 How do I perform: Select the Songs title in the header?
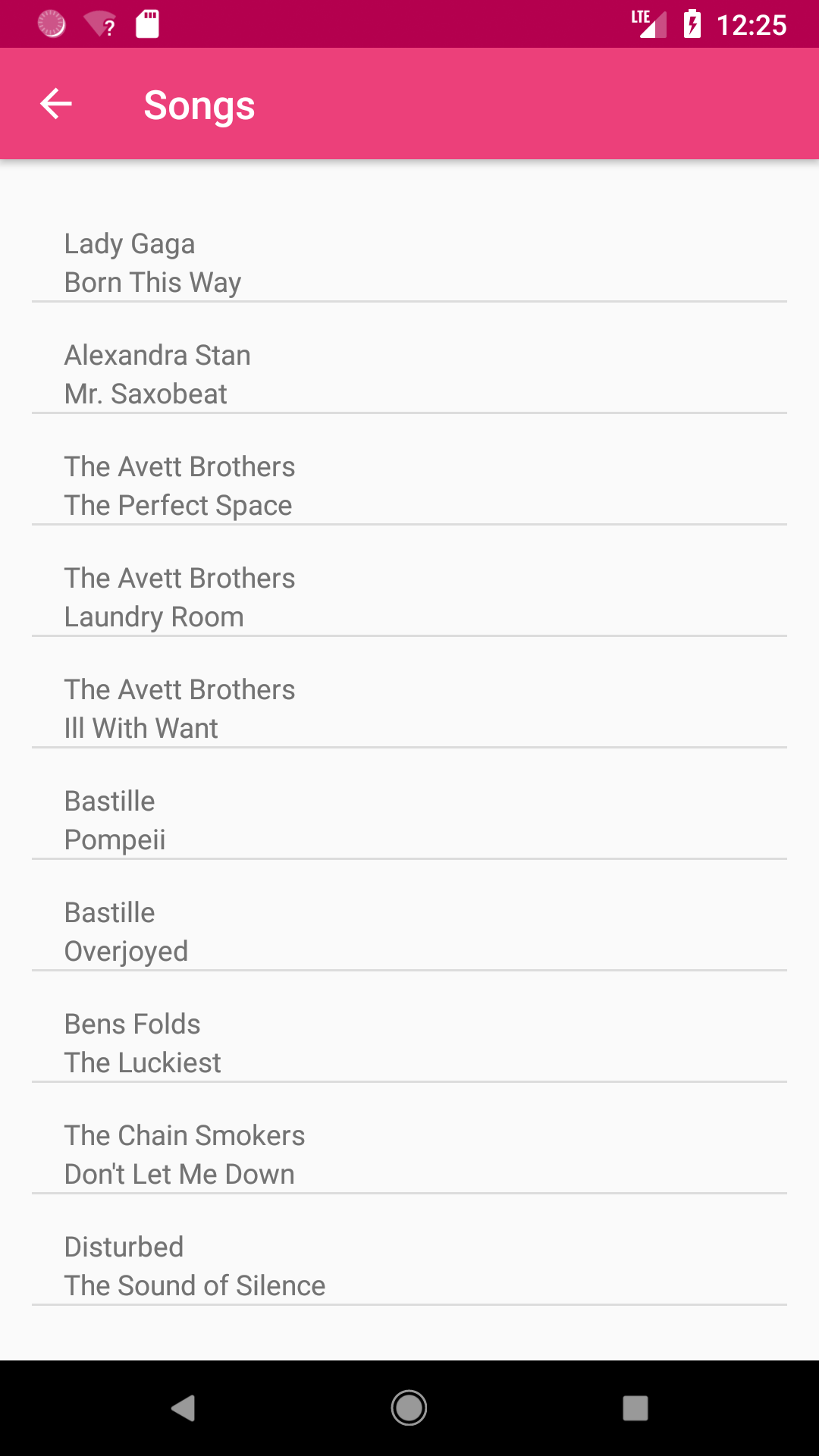pyautogui.click(x=199, y=105)
